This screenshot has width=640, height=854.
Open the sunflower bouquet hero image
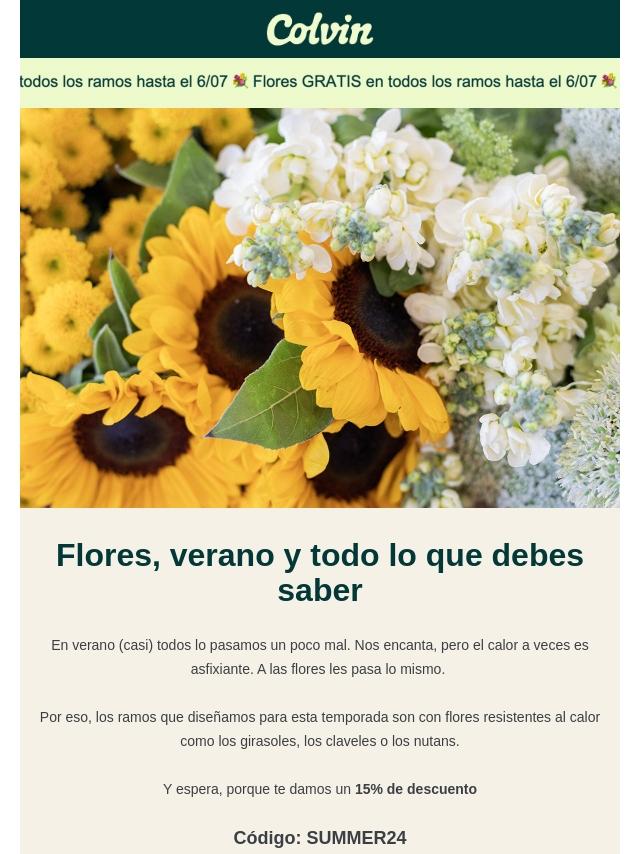pyautogui.click(x=320, y=308)
